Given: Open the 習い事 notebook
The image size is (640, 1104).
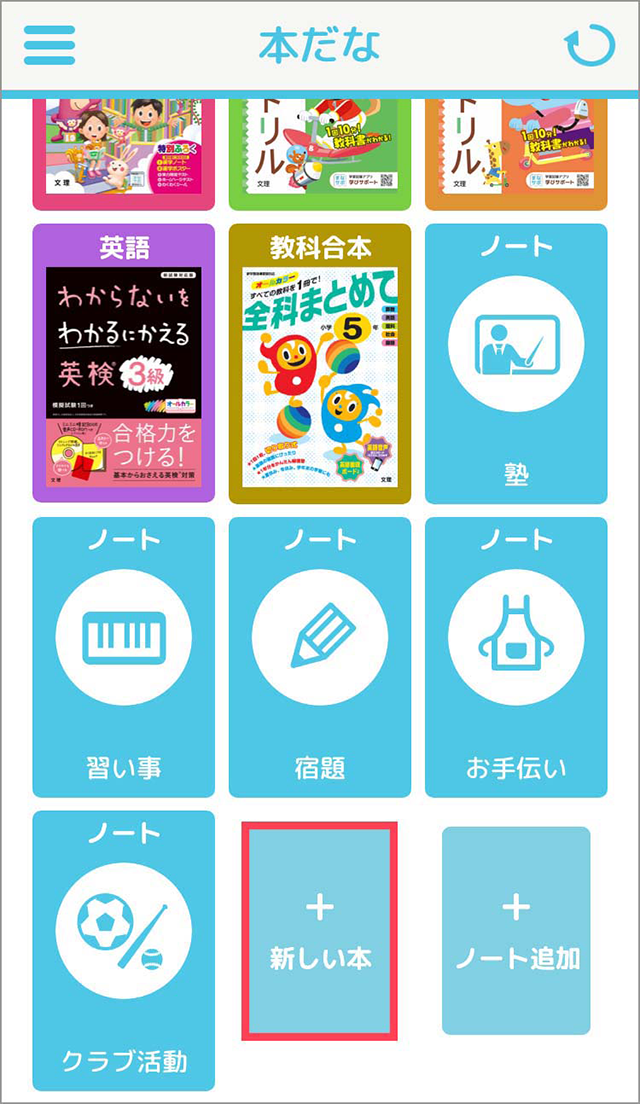Looking at the screenshot, I should (124, 658).
